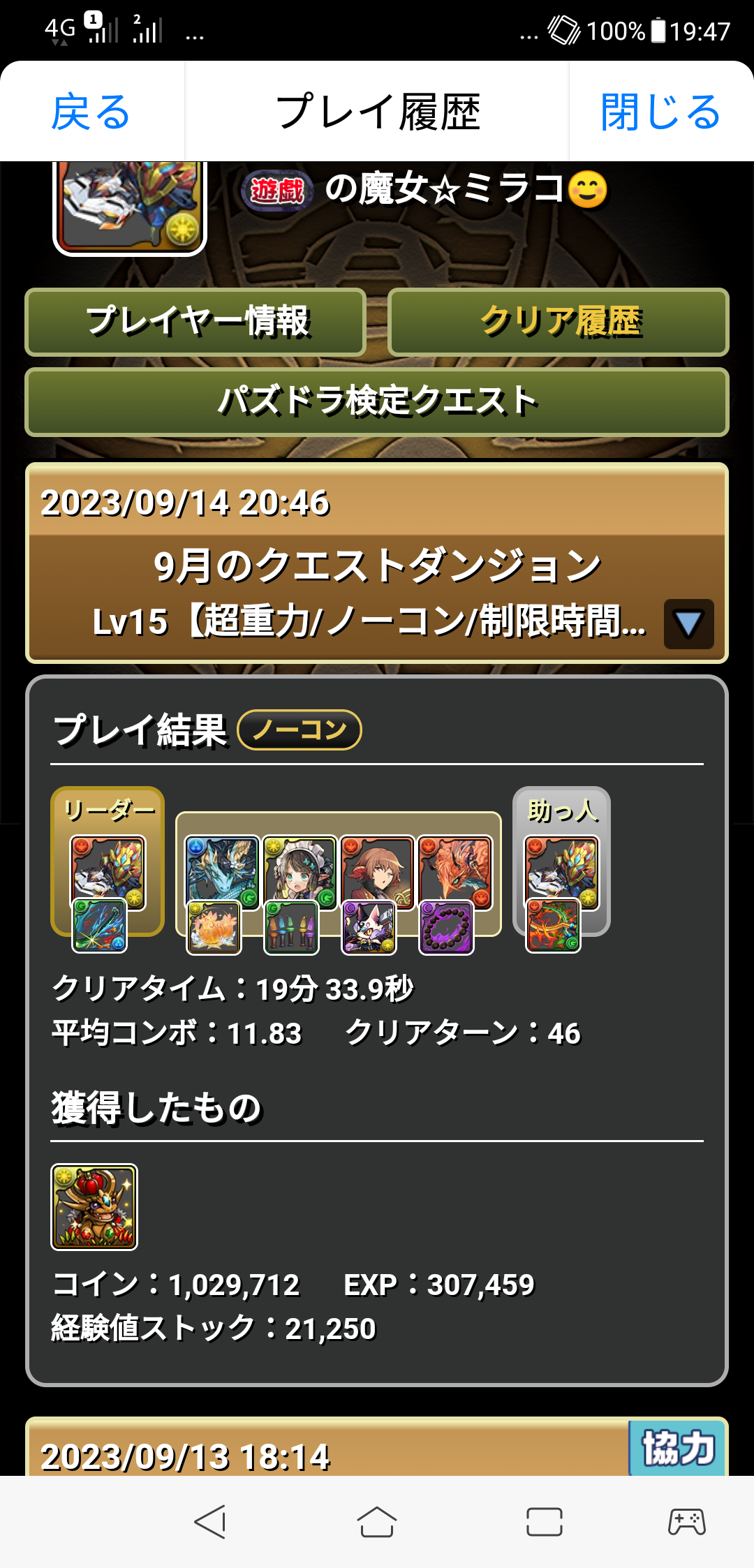This screenshot has width=754, height=1568.
Task: Expand the 9月のクエストダンジョン dropdown arrow
Action: tap(688, 623)
